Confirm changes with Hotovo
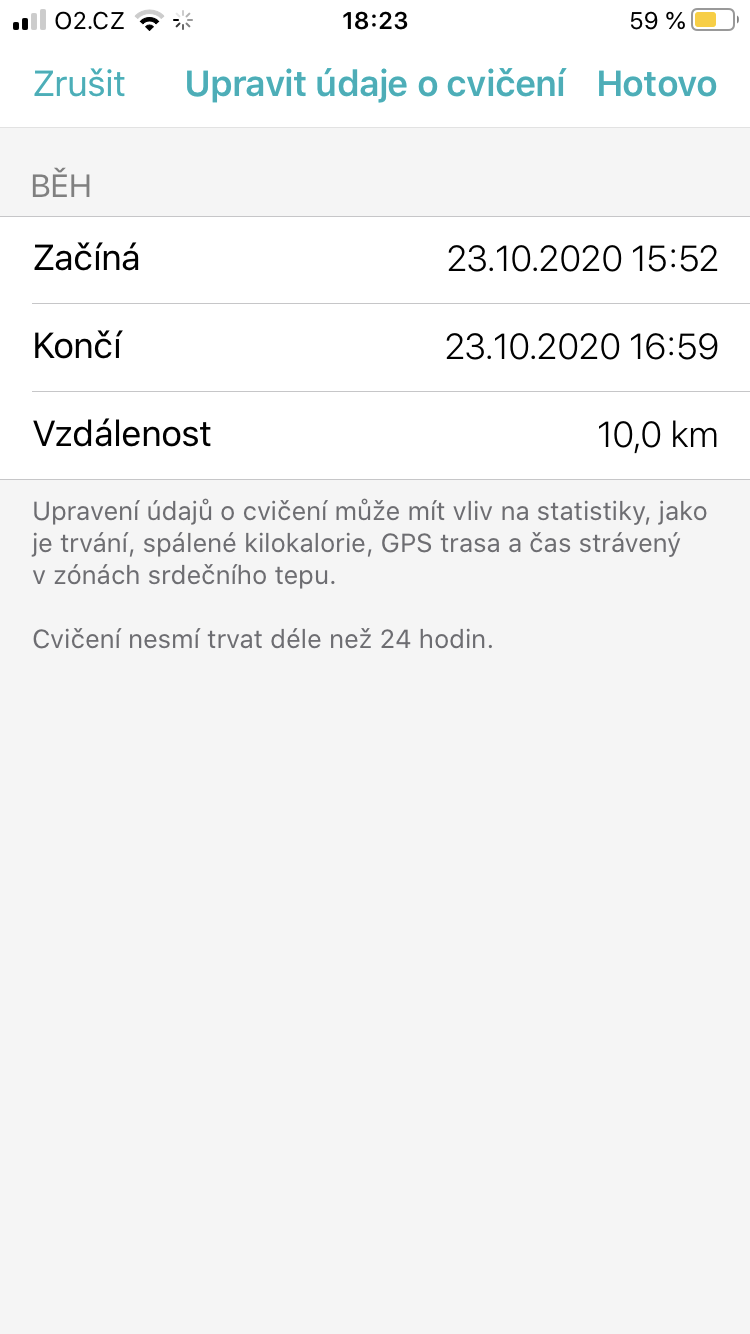This screenshot has height=1334, width=750. tap(656, 84)
